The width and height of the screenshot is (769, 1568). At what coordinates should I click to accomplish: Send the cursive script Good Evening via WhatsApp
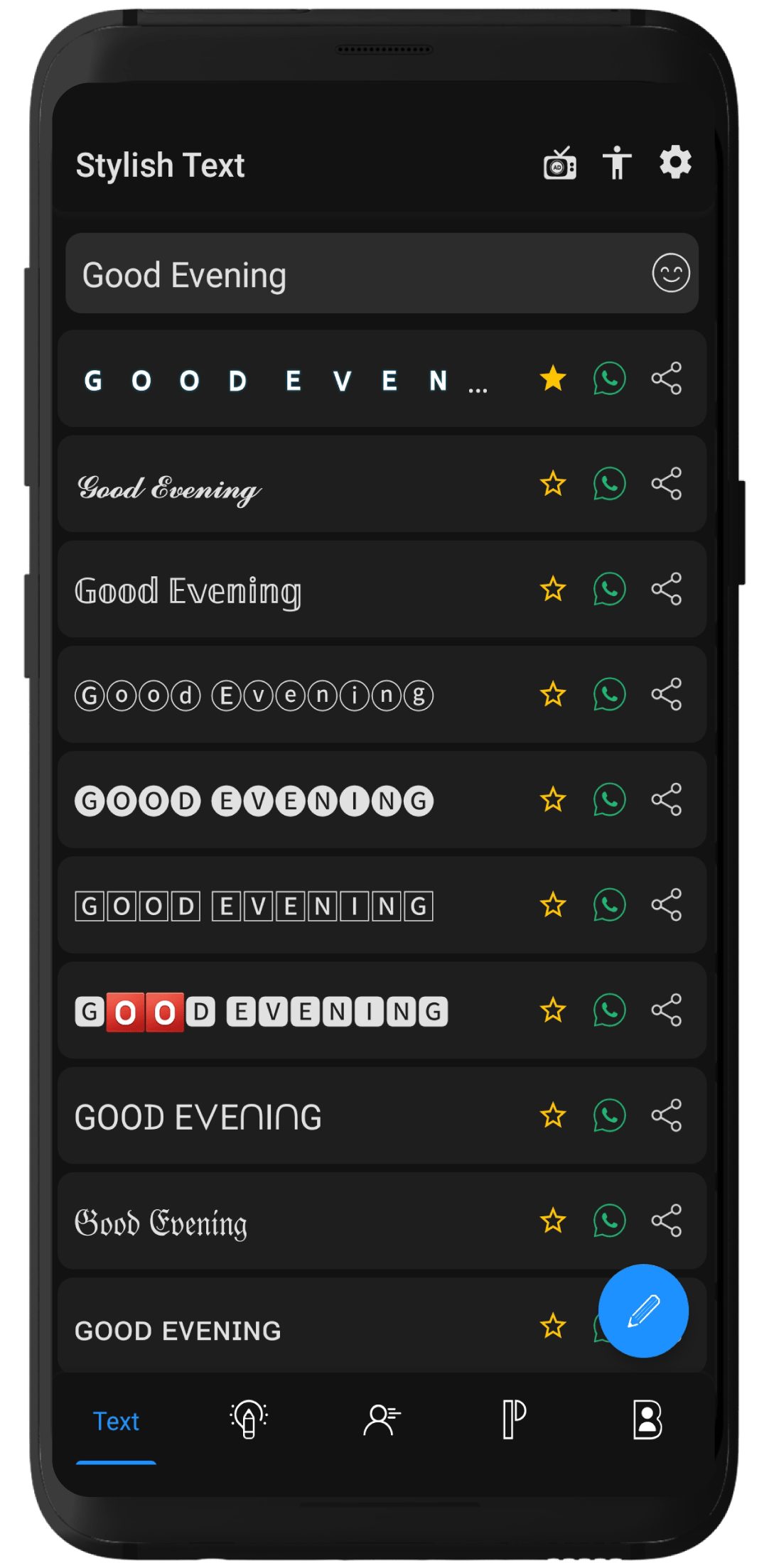click(610, 484)
